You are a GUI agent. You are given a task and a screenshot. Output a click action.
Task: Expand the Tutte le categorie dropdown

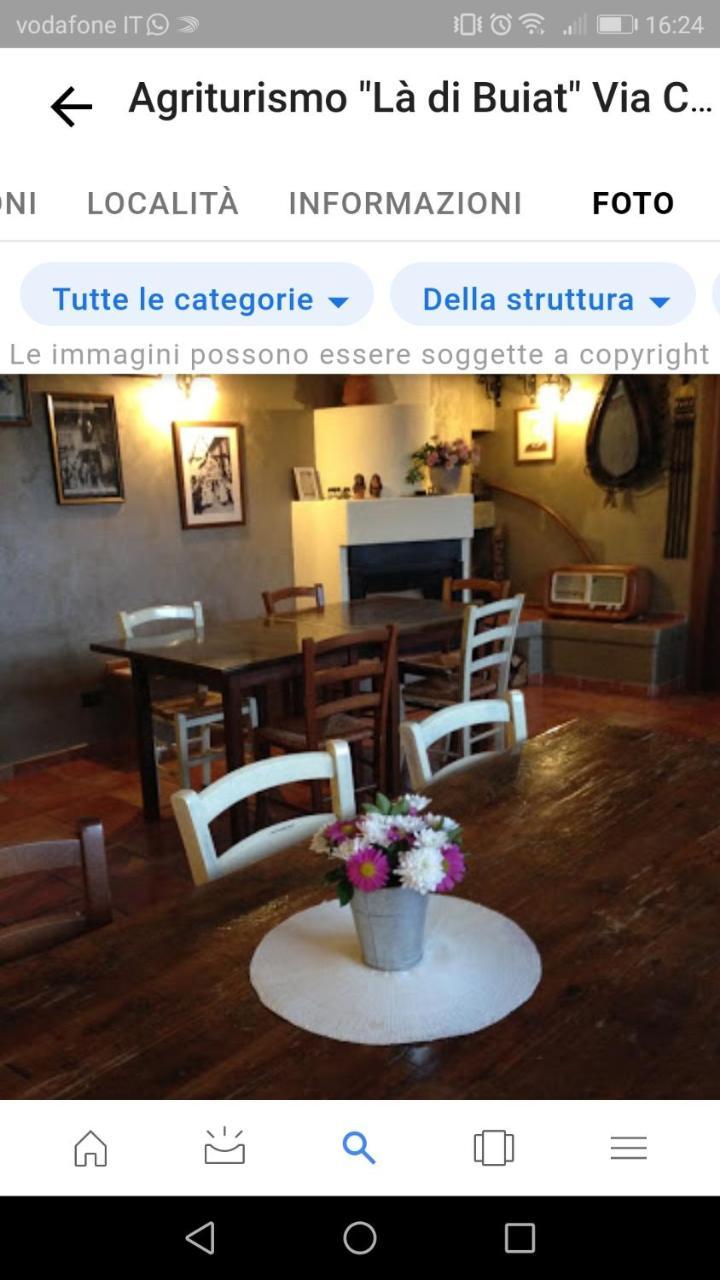click(197, 298)
